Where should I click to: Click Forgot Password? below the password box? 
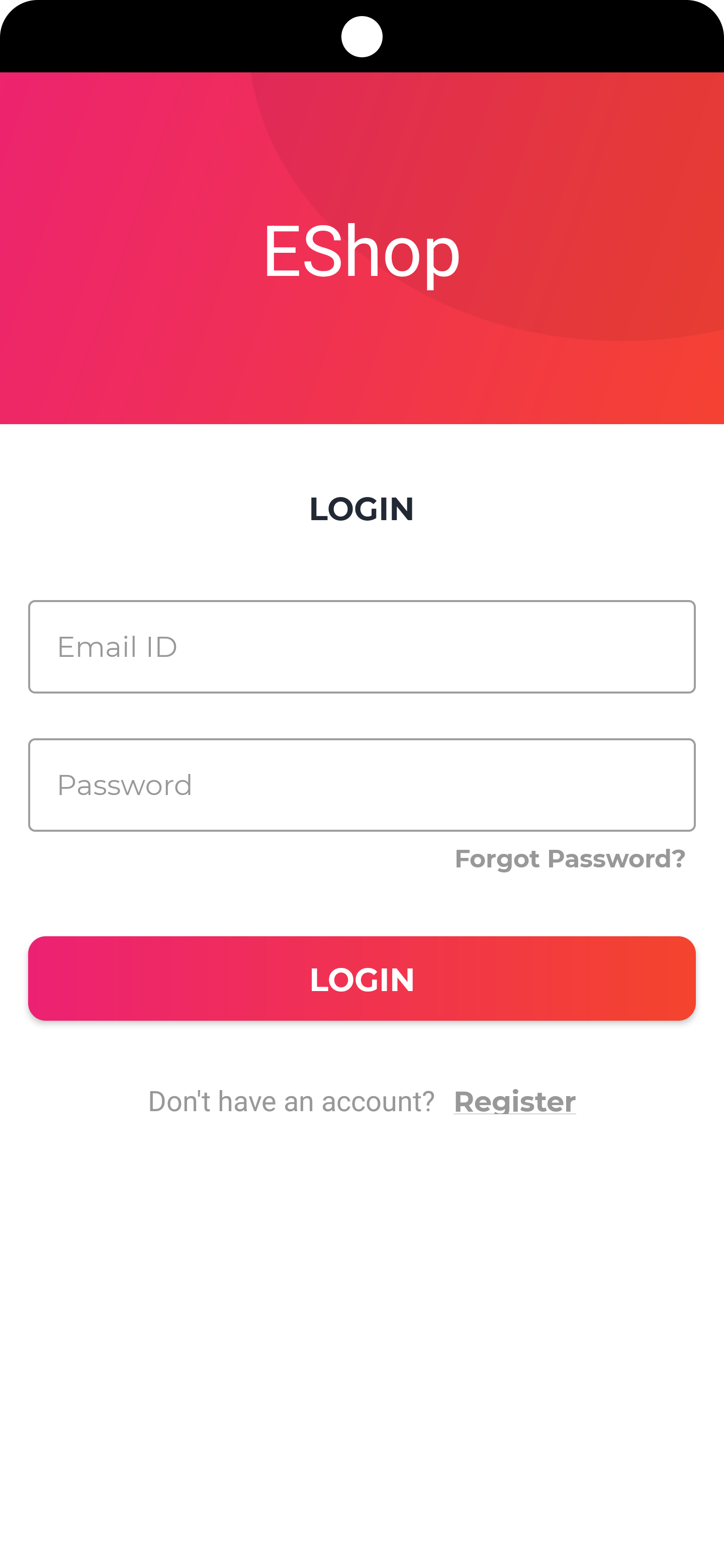click(x=570, y=858)
